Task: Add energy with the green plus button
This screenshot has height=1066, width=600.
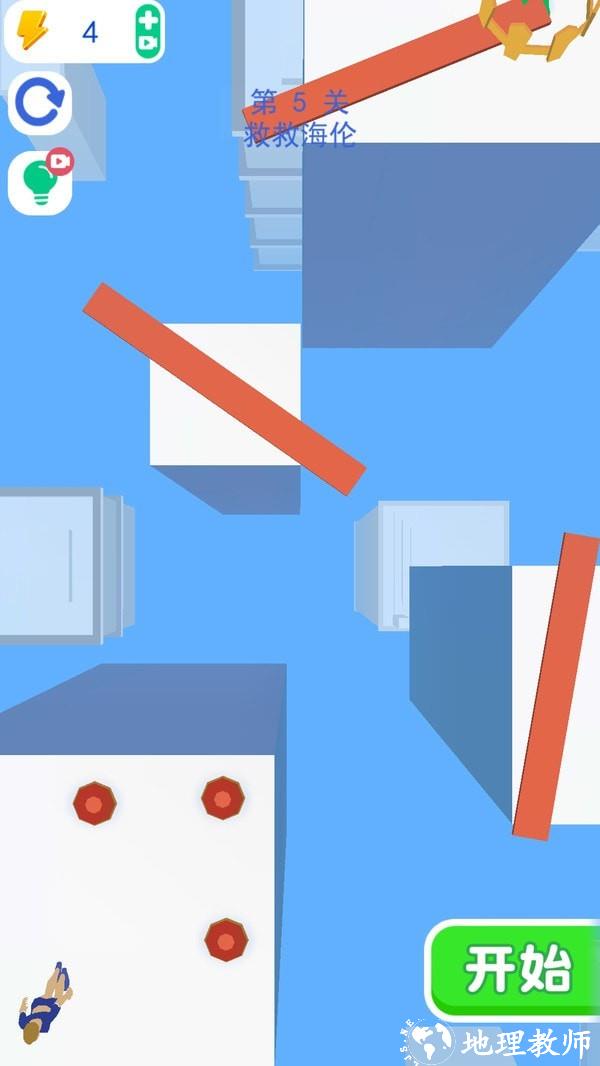Action: pos(149,31)
